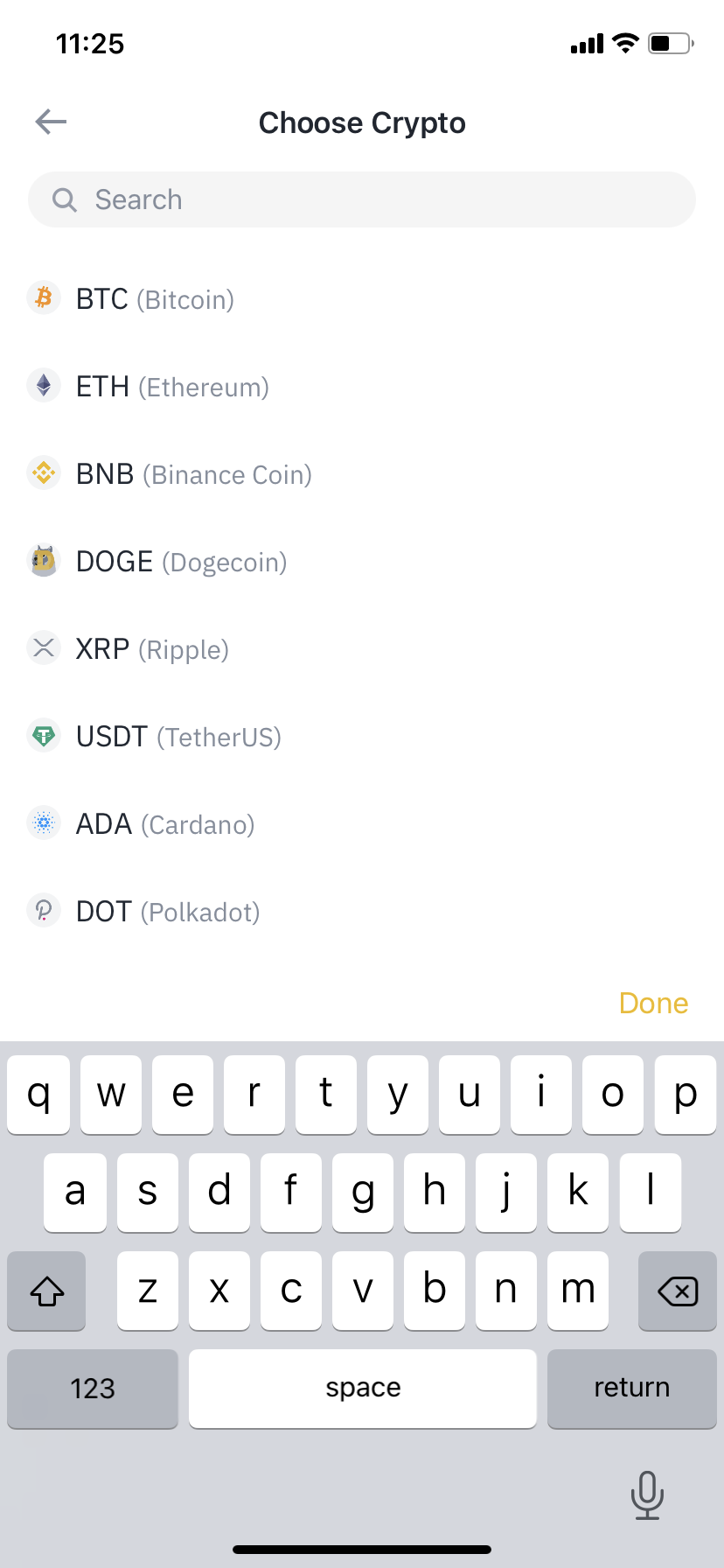The image size is (724, 1568).
Task: Select DOGE (Dogecoin)
Action: [181, 562]
